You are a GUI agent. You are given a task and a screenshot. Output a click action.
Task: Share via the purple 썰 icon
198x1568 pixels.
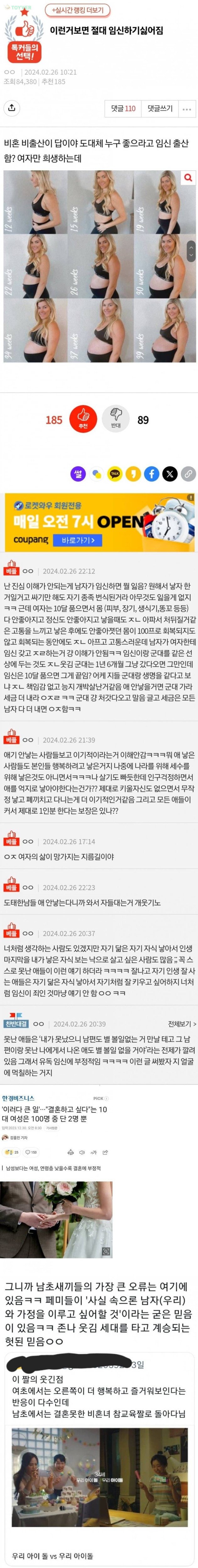click(x=78, y=473)
